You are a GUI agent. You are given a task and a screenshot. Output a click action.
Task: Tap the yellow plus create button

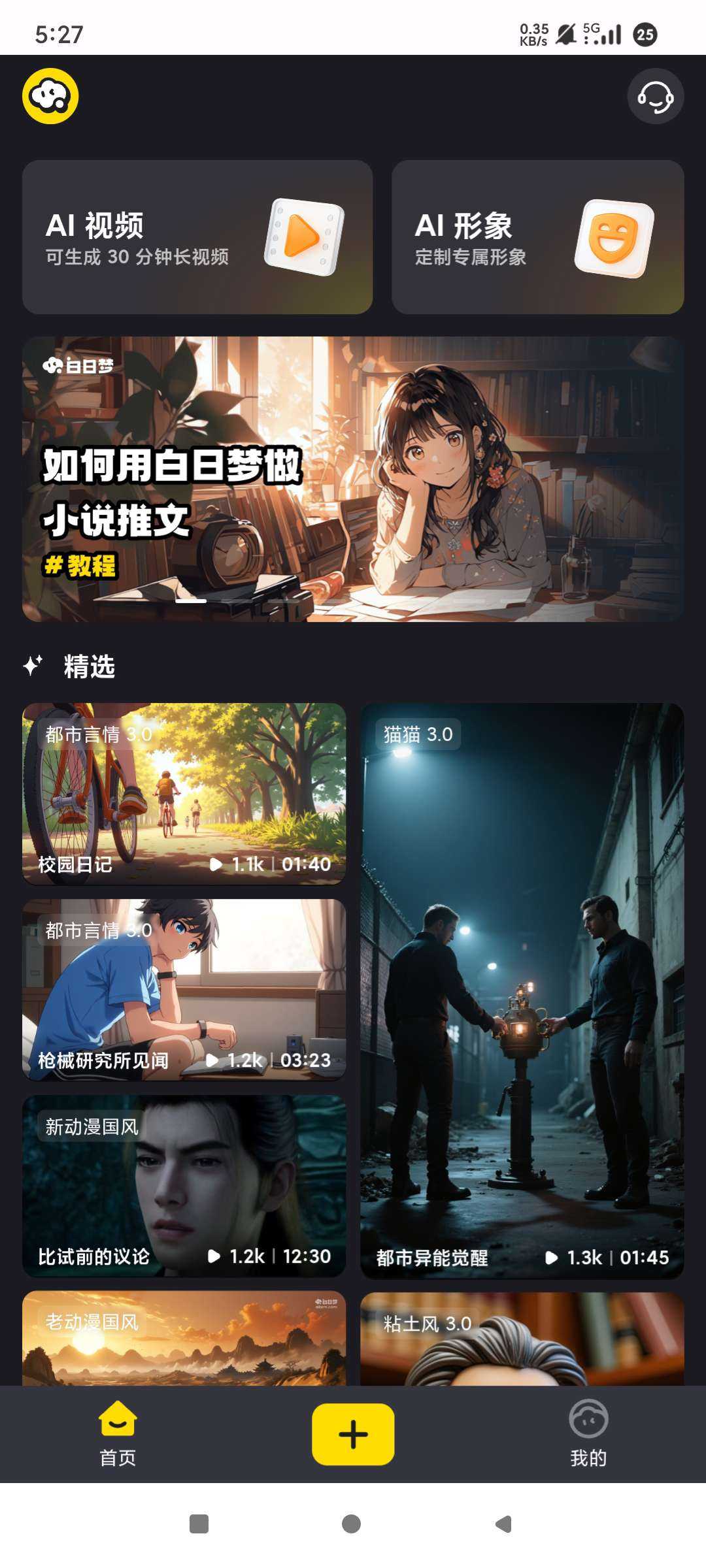click(353, 1435)
